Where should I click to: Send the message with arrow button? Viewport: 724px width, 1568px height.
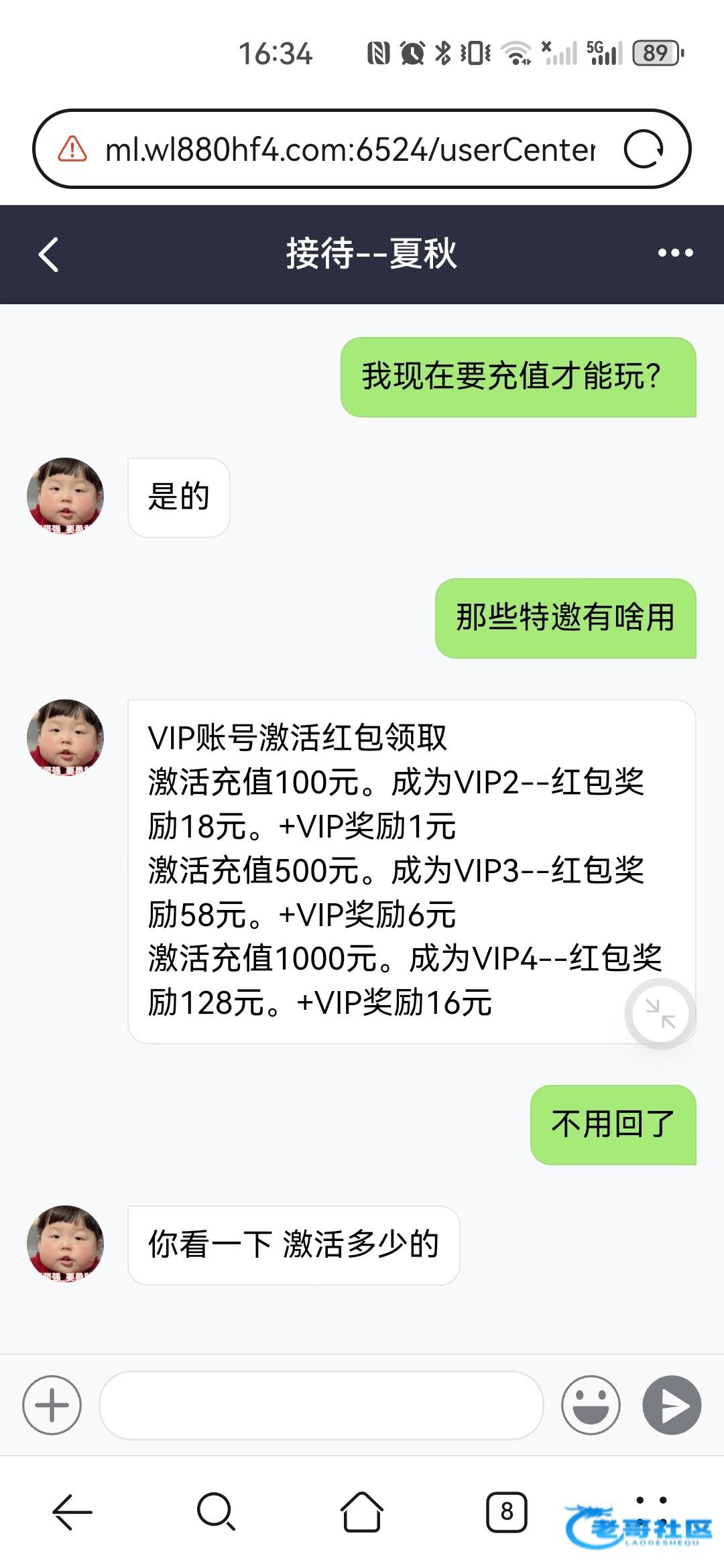click(672, 1404)
